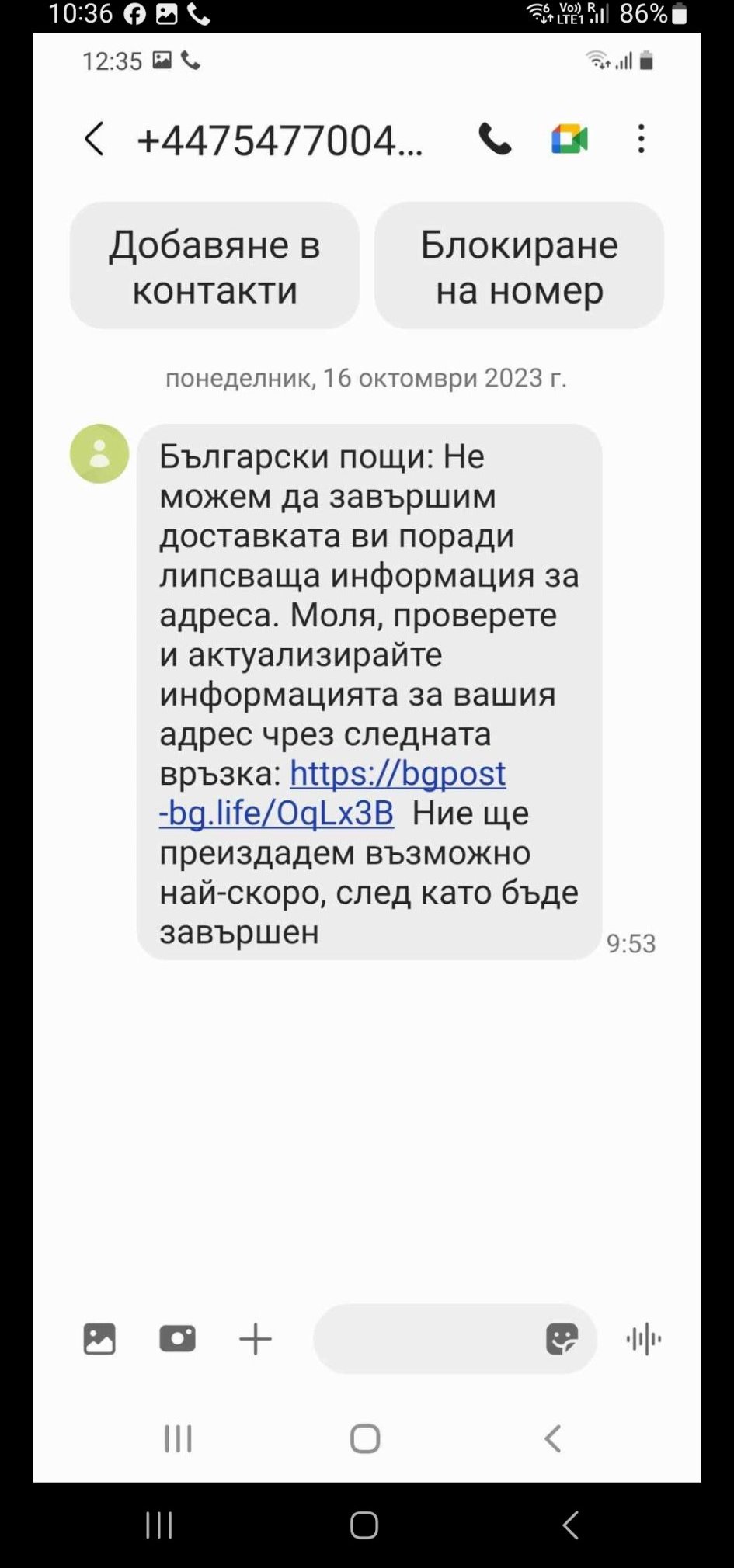Tap Добавяне в контакти button
734x1568 pixels.
214,266
